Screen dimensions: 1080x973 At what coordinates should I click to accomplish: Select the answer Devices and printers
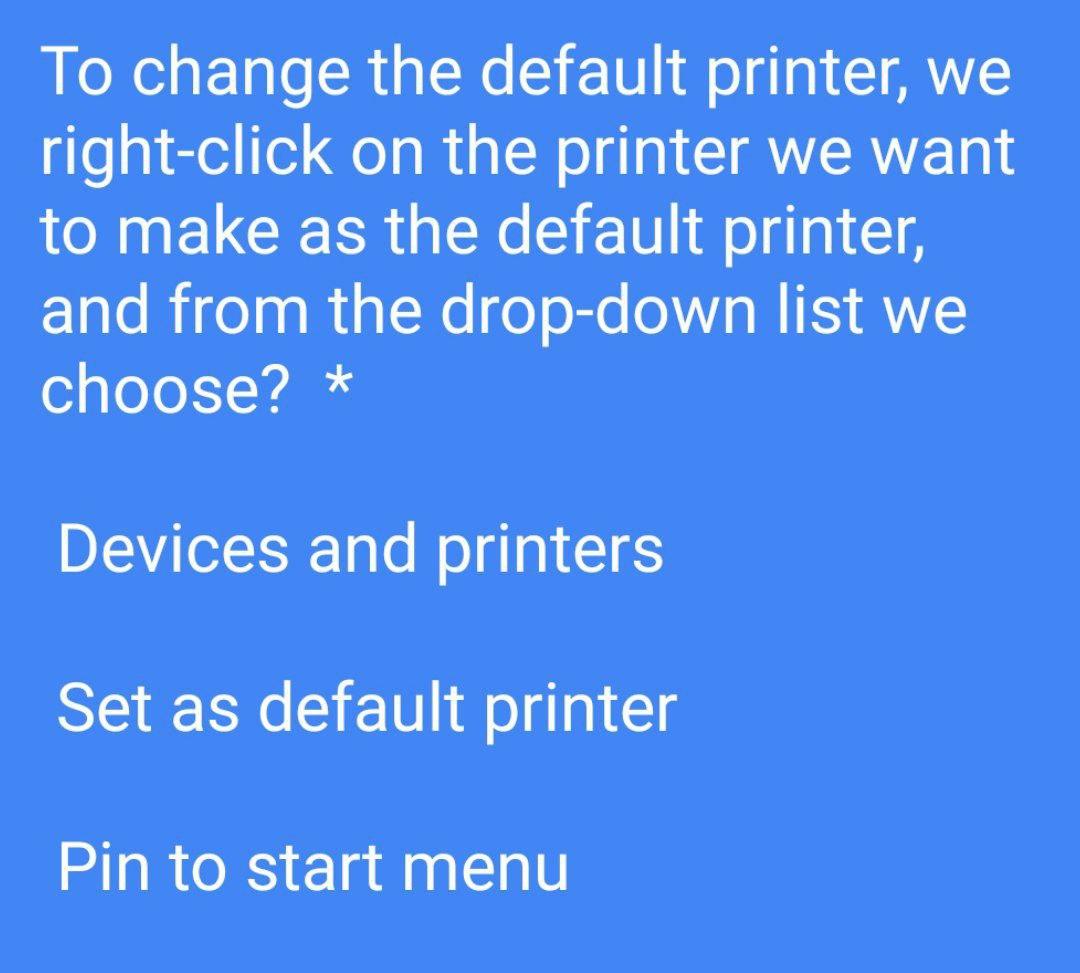coord(360,549)
